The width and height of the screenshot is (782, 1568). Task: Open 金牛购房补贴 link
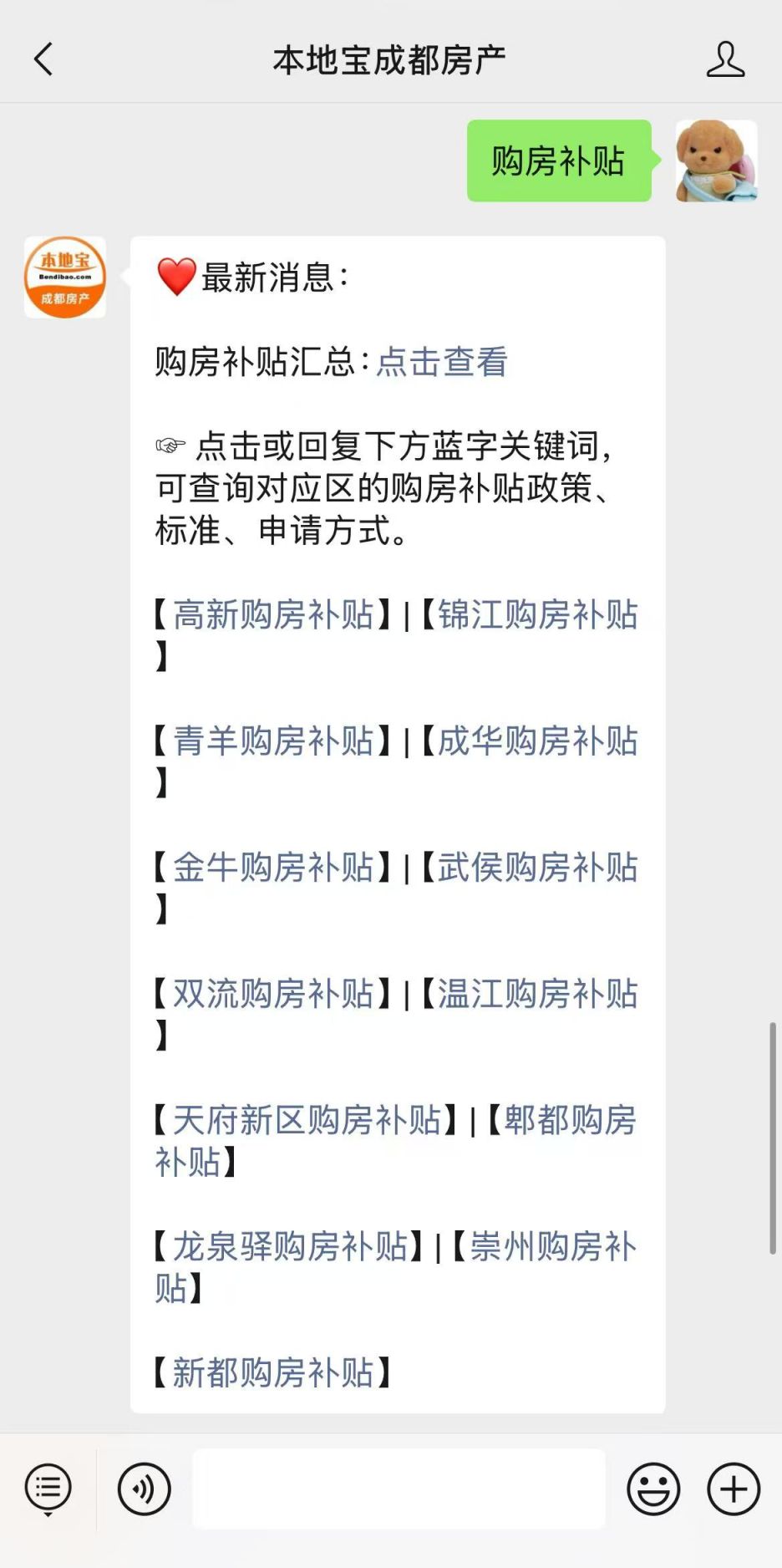(273, 867)
